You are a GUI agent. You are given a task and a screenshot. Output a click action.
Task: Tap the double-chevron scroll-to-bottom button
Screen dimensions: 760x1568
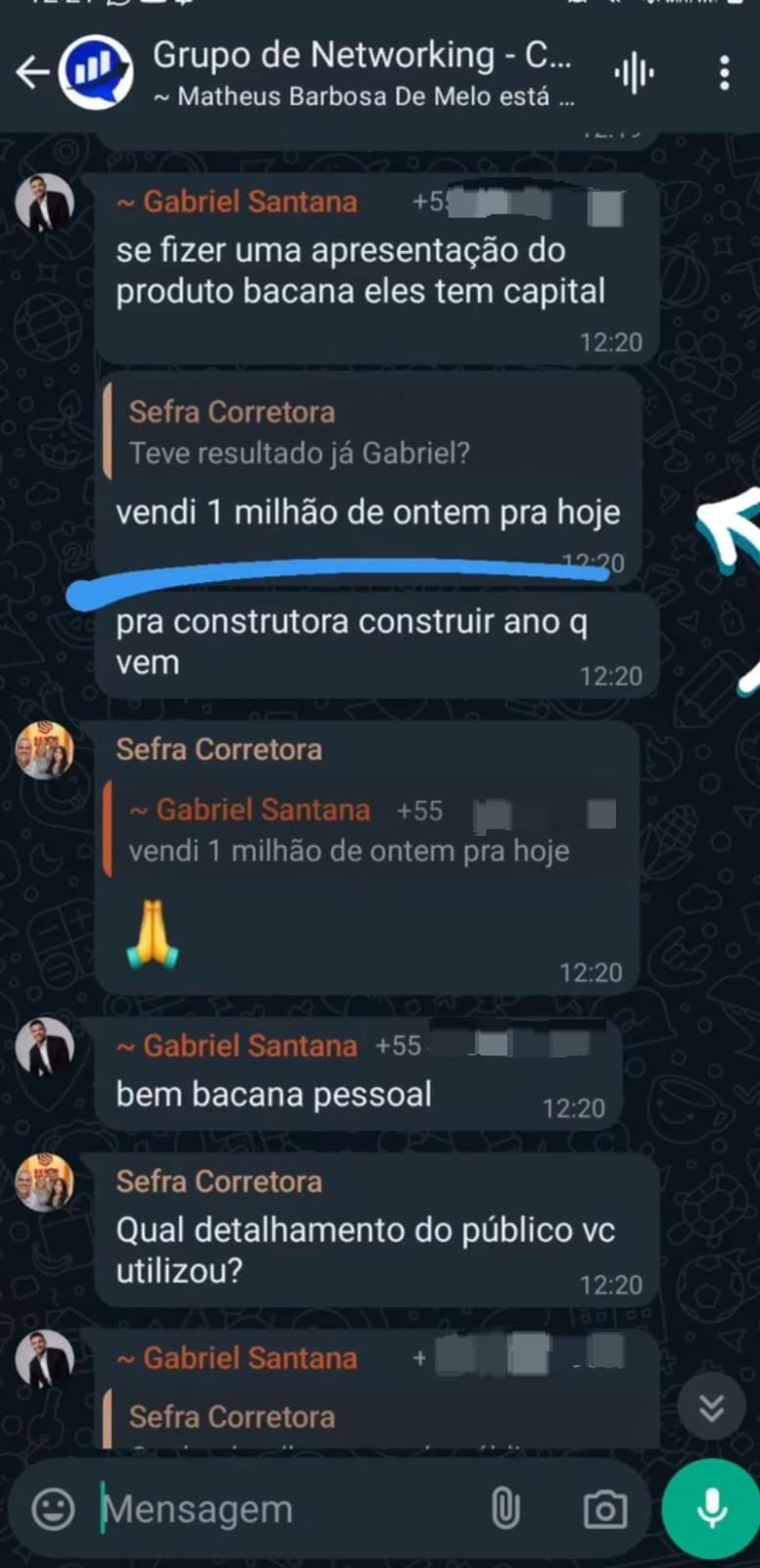coord(712,1408)
